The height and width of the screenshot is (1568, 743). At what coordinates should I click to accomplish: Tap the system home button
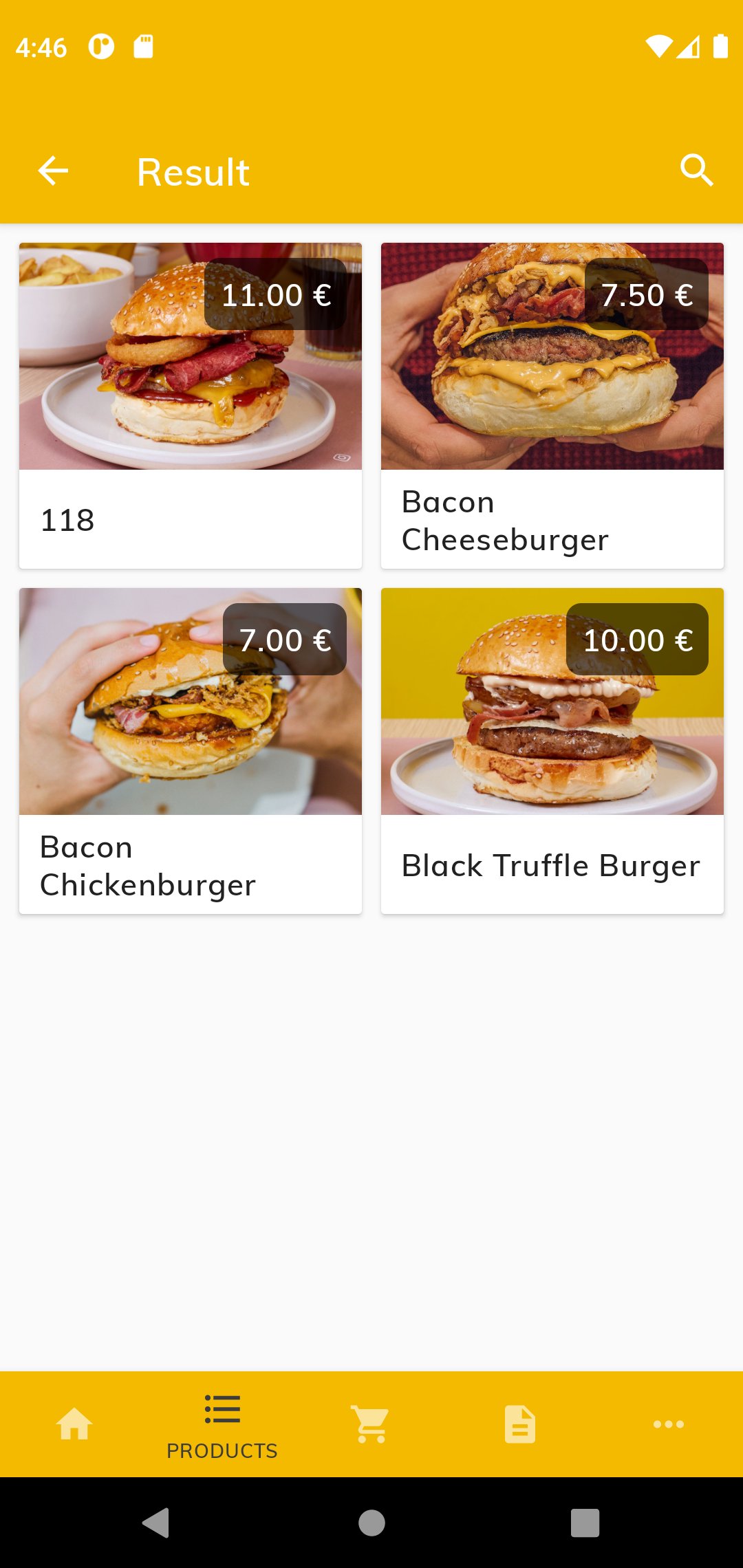[371, 1523]
